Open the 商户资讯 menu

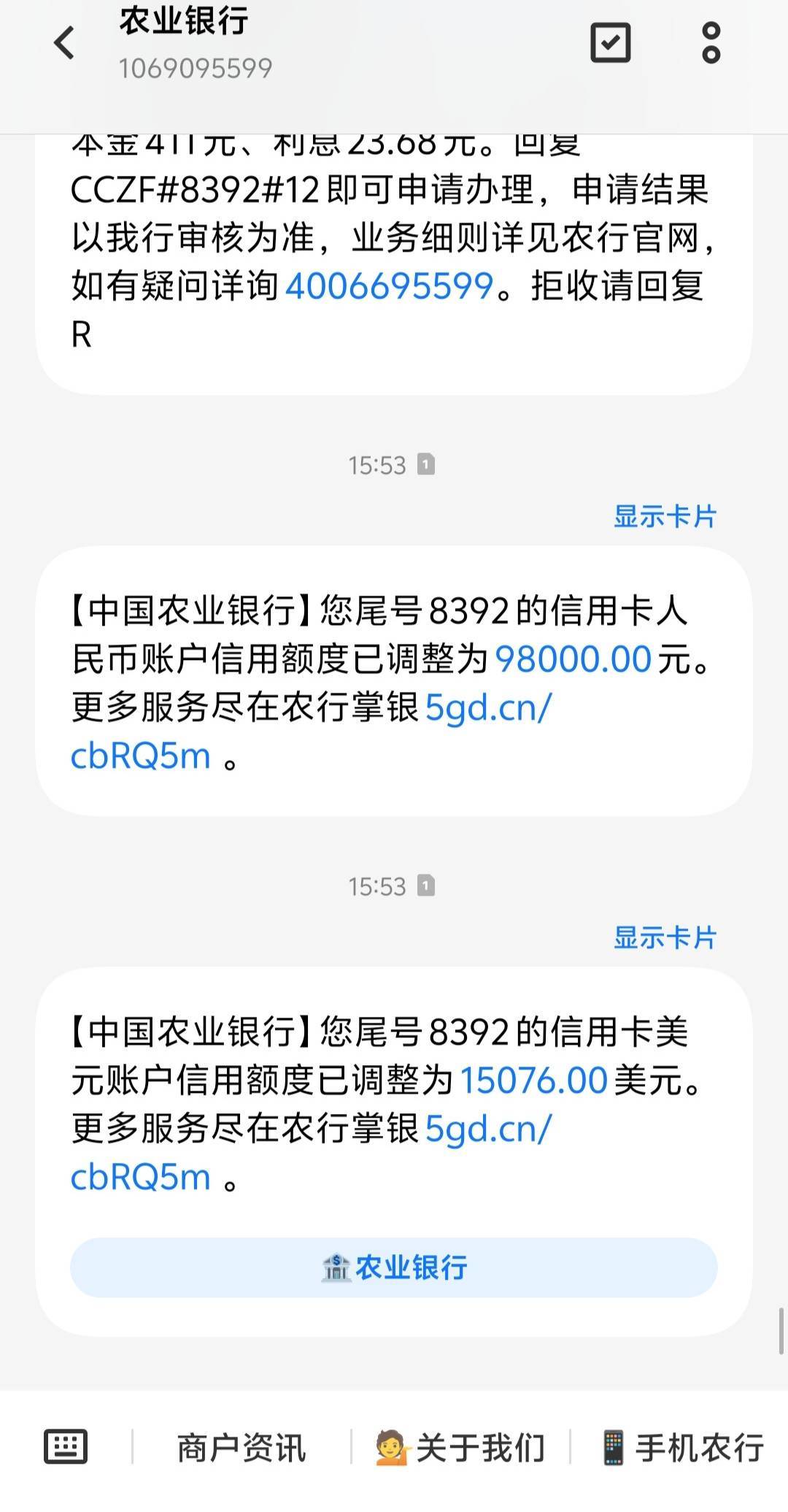[242, 1448]
